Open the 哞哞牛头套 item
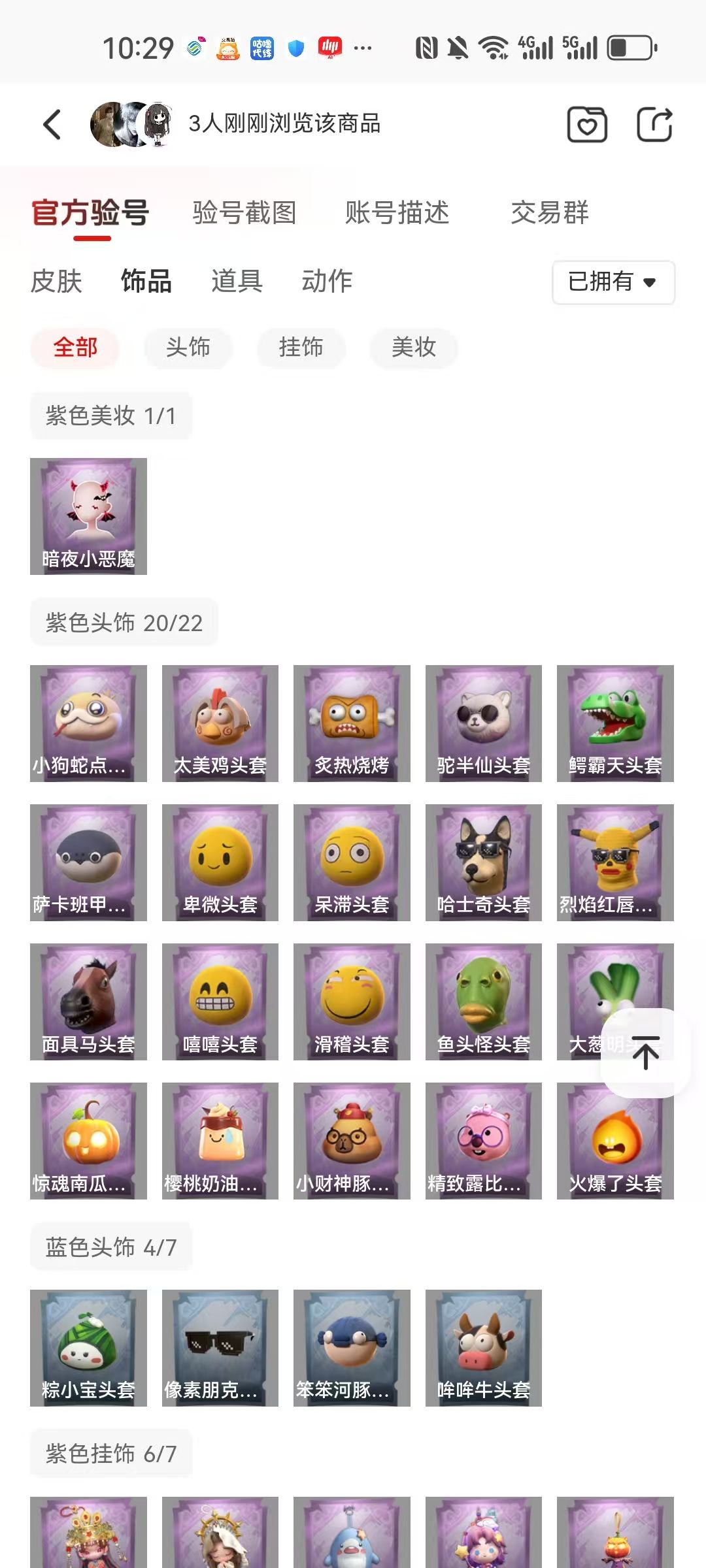Viewport: 706px width, 1568px height. coord(484,1348)
